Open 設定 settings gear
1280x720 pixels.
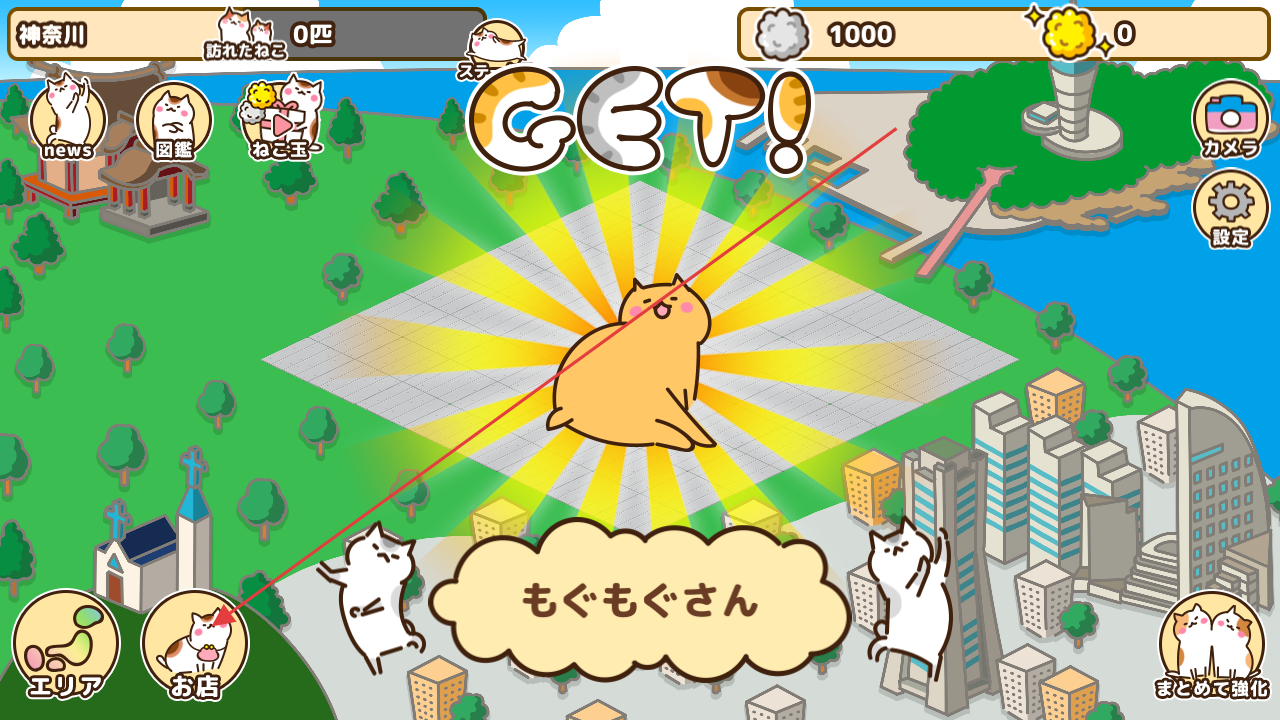coord(1230,207)
